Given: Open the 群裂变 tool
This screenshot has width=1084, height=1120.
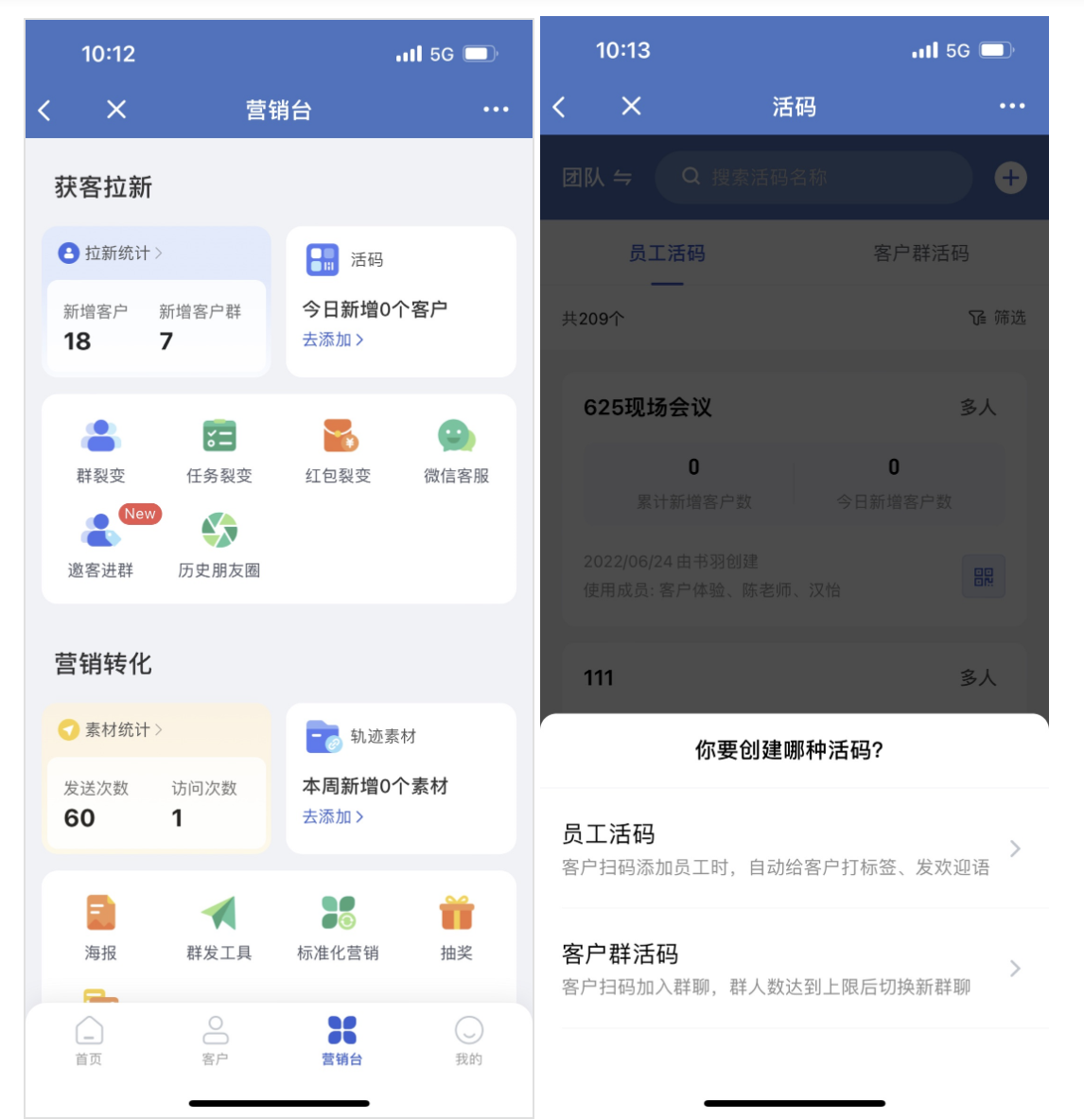Looking at the screenshot, I should click(x=100, y=450).
